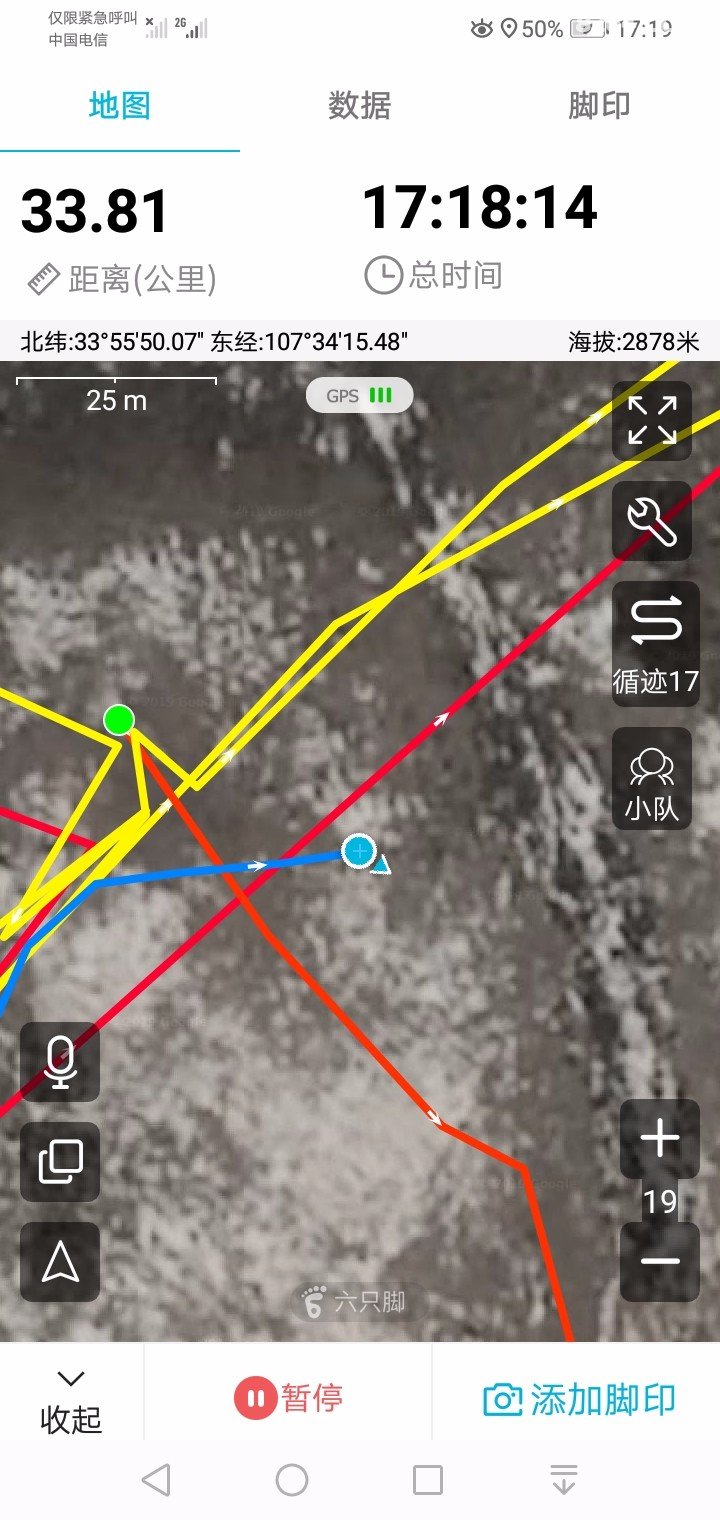Pause recording with 暂停
Image resolution: width=720 pixels, height=1520 pixels.
point(288,1398)
